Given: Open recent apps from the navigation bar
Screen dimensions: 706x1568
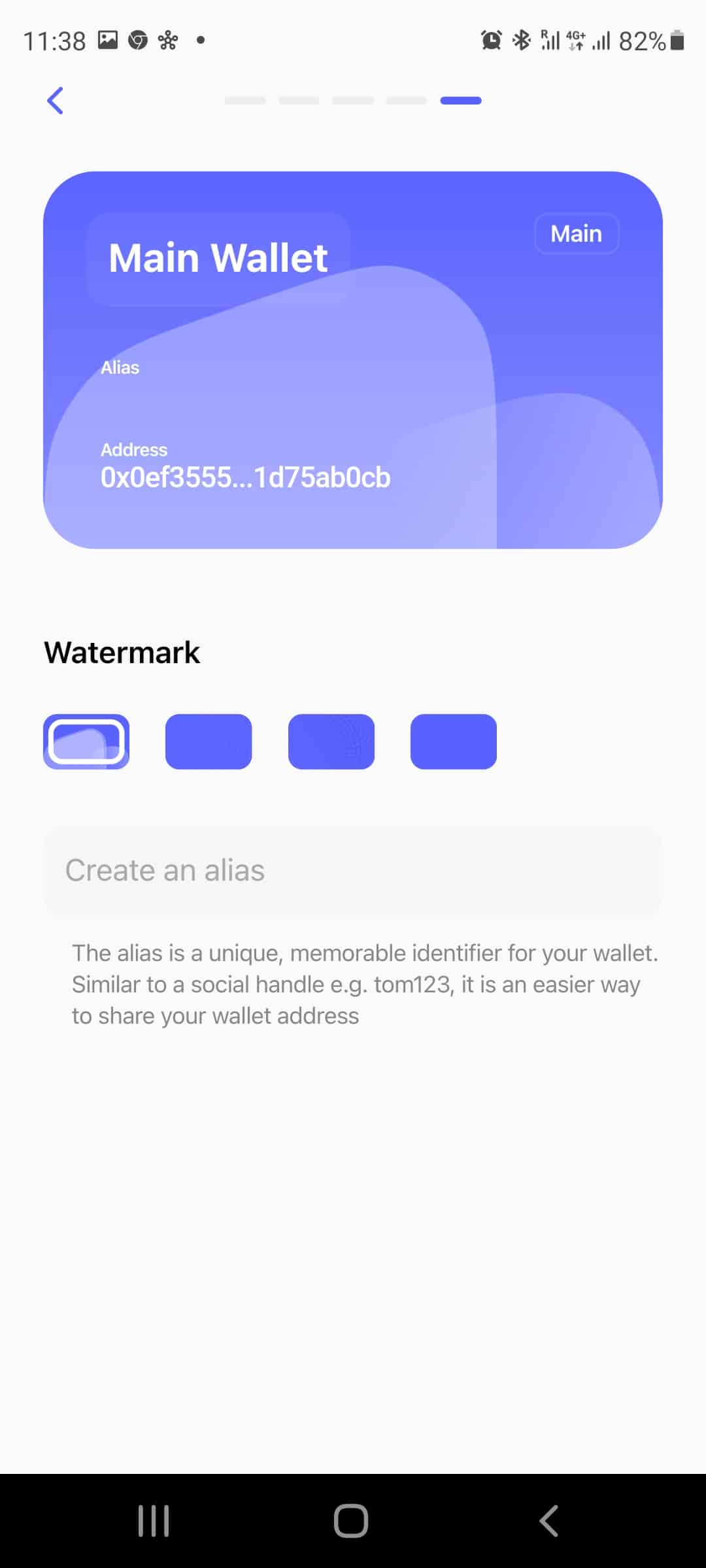Looking at the screenshot, I should click(x=154, y=1520).
